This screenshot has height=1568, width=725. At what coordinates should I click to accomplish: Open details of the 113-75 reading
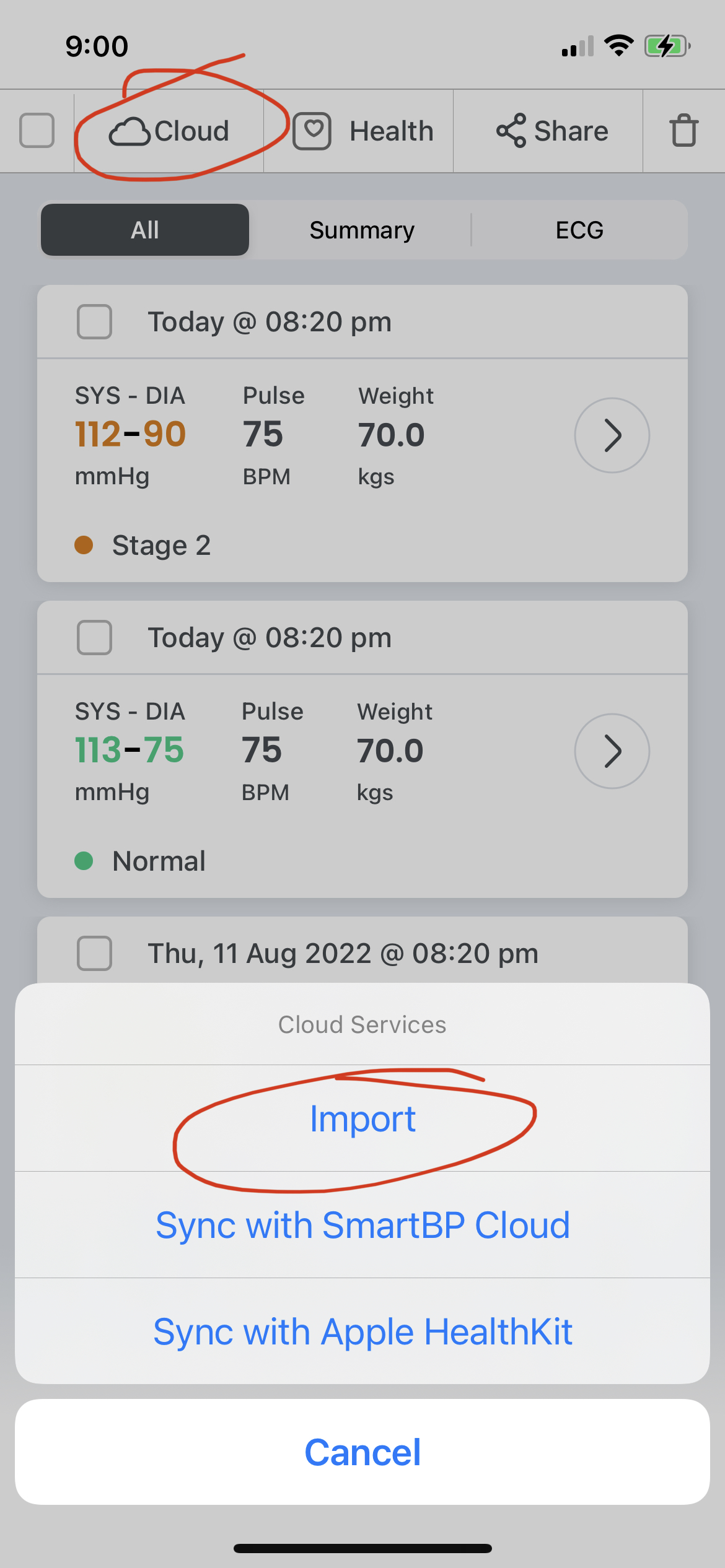612,751
